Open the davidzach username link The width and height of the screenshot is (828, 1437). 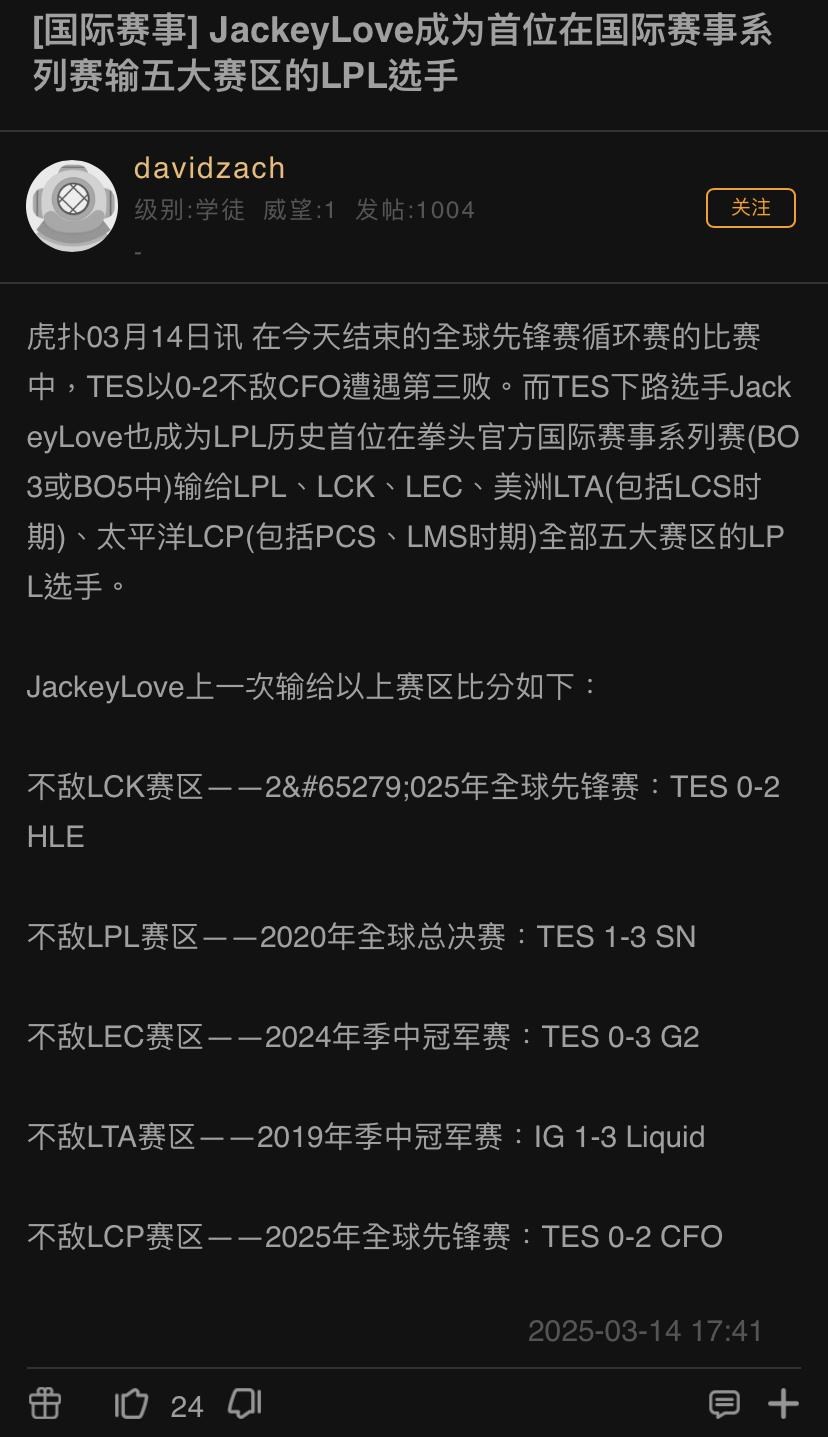(209, 168)
